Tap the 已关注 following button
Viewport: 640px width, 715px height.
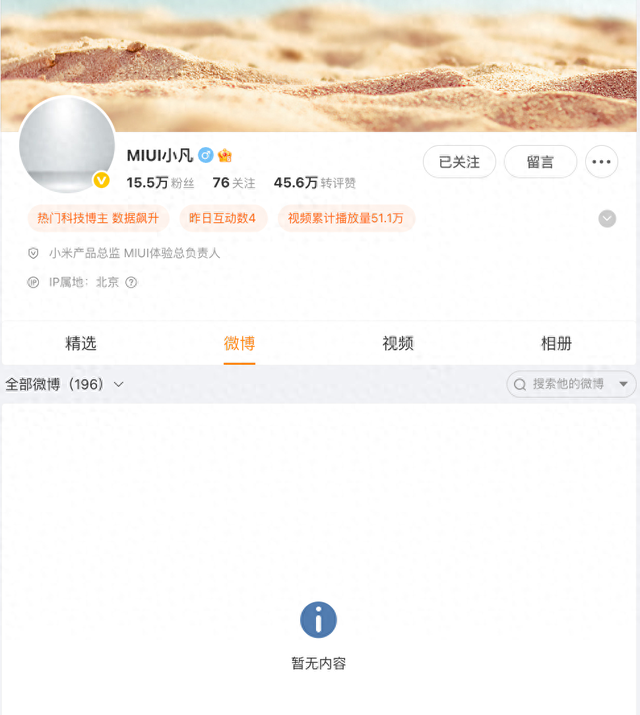point(459,162)
